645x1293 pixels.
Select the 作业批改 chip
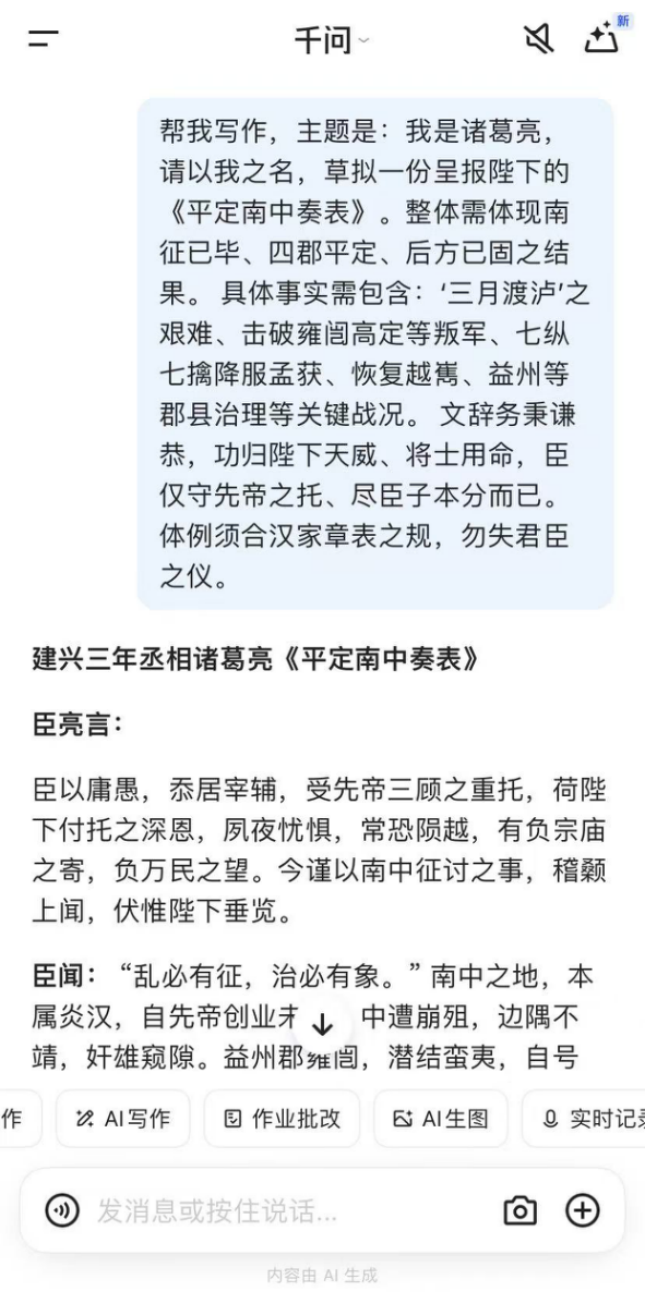click(x=282, y=1118)
